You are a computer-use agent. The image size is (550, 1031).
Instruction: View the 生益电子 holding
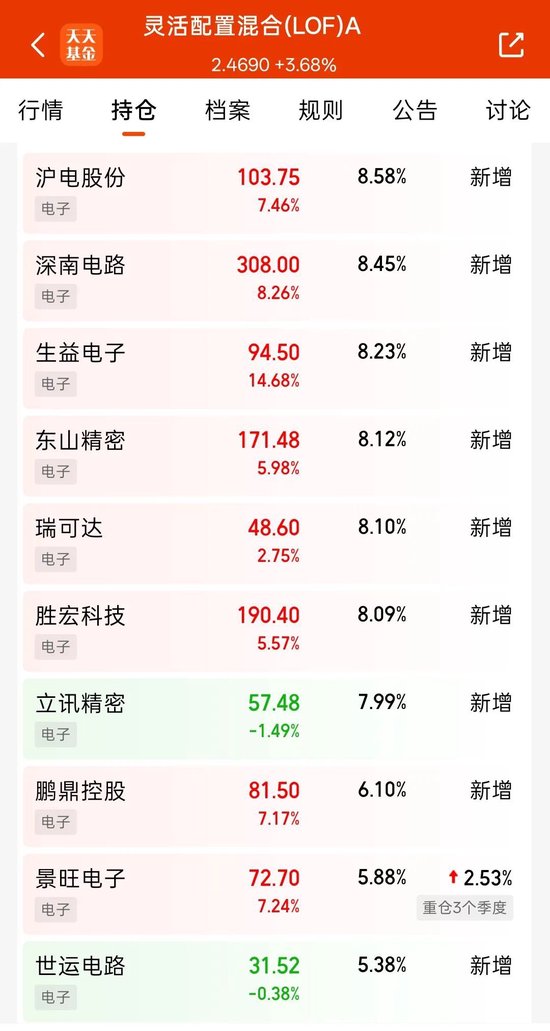point(275,368)
